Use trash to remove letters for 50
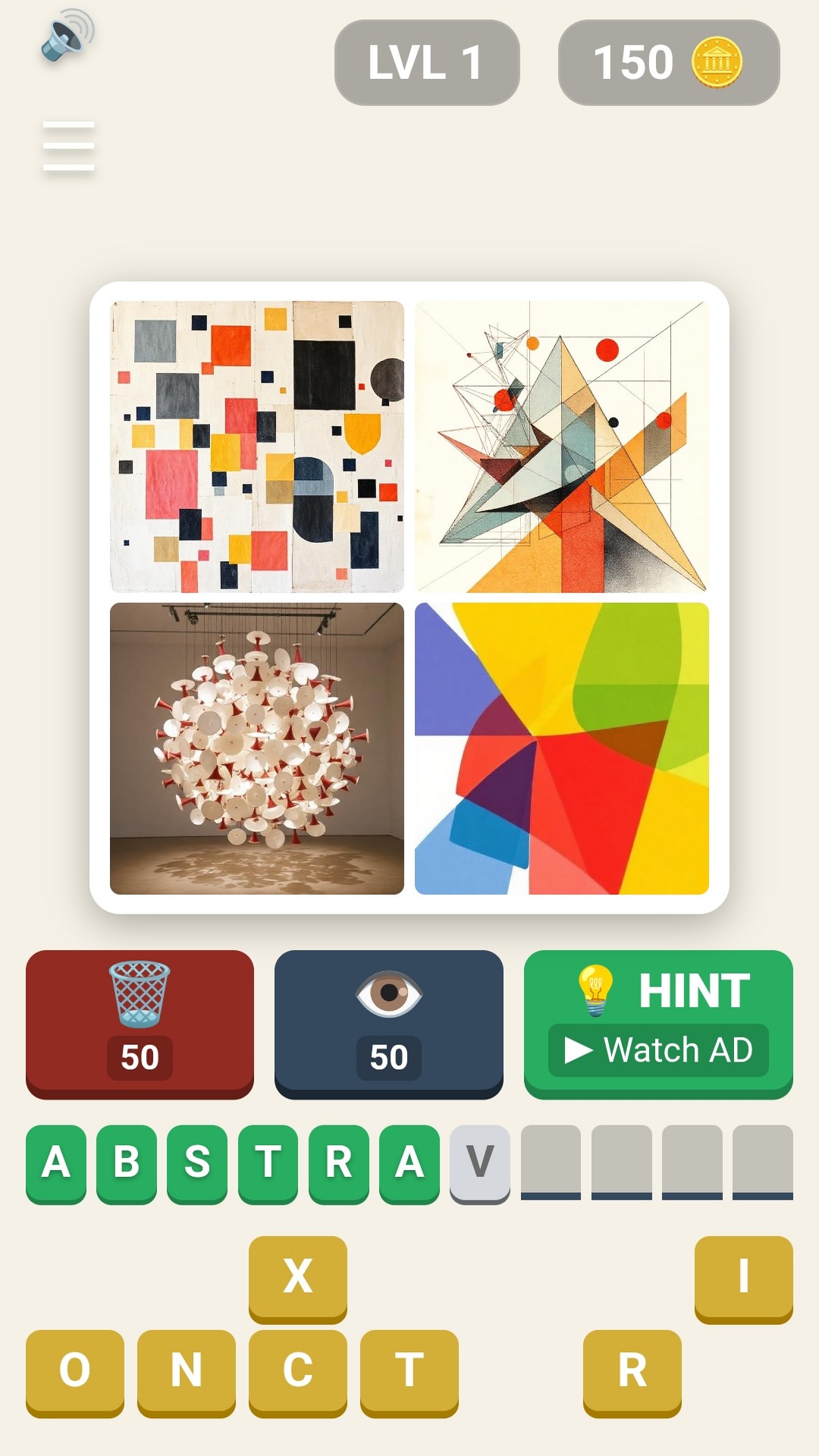This screenshot has height=1456, width=819. pyautogui.click(x=140, y=1022)
